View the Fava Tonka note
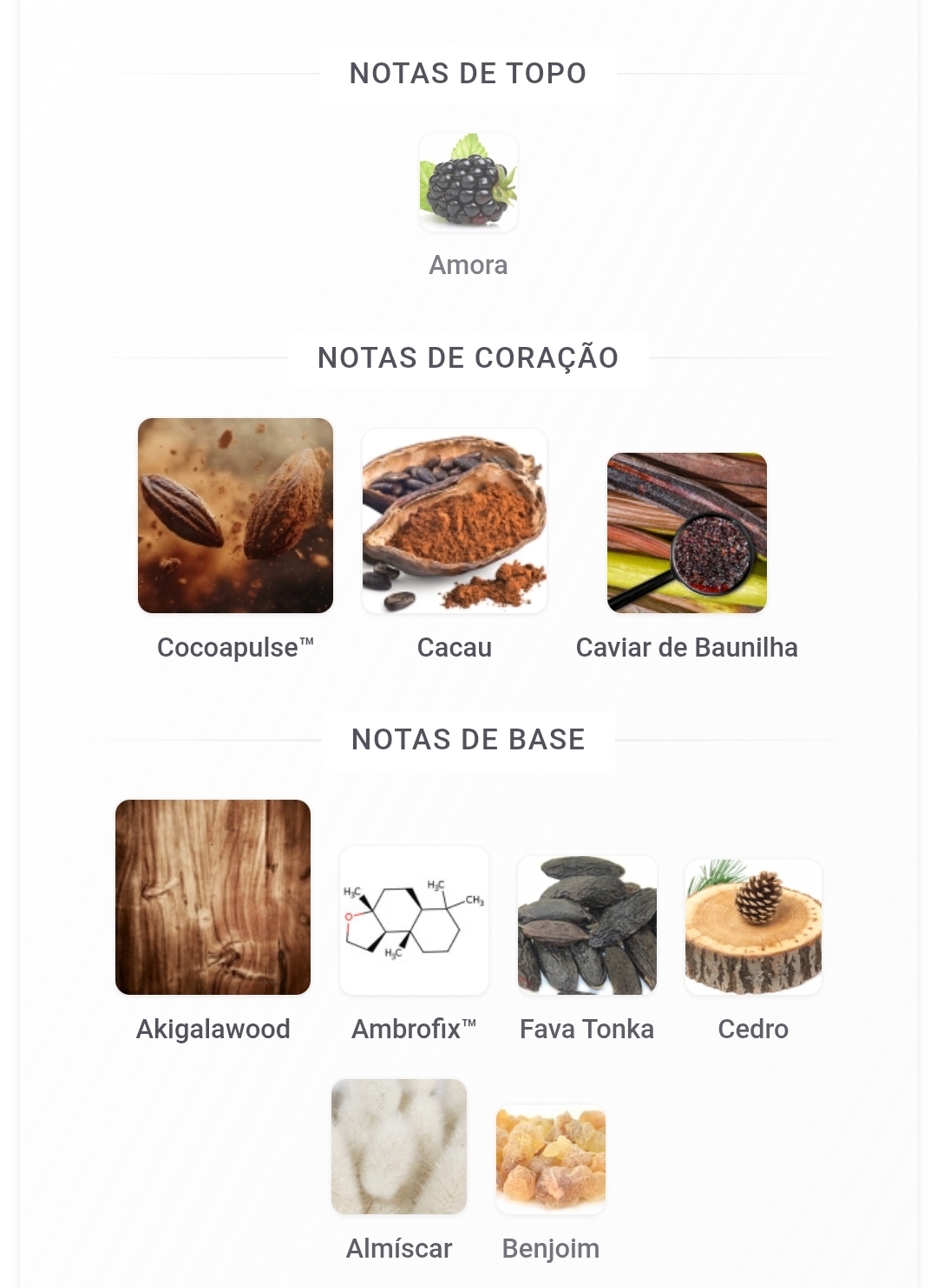 pyautogui.click(x=586, y=925)
